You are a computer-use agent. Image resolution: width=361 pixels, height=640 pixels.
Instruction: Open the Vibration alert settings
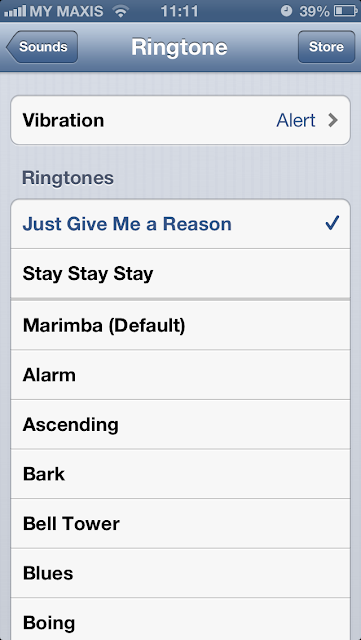[x=180, y=120]
